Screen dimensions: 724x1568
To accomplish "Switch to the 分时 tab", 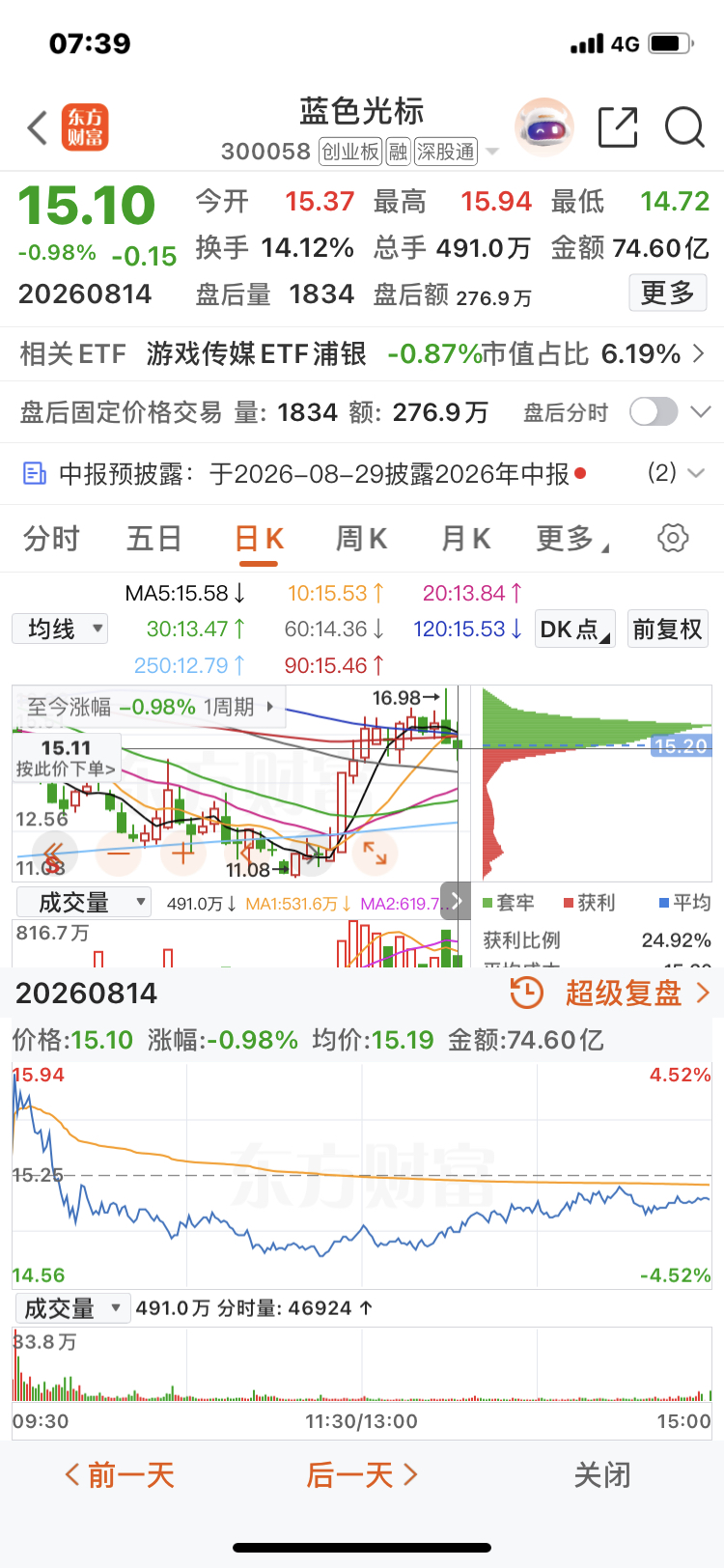I will pos(51,539).
